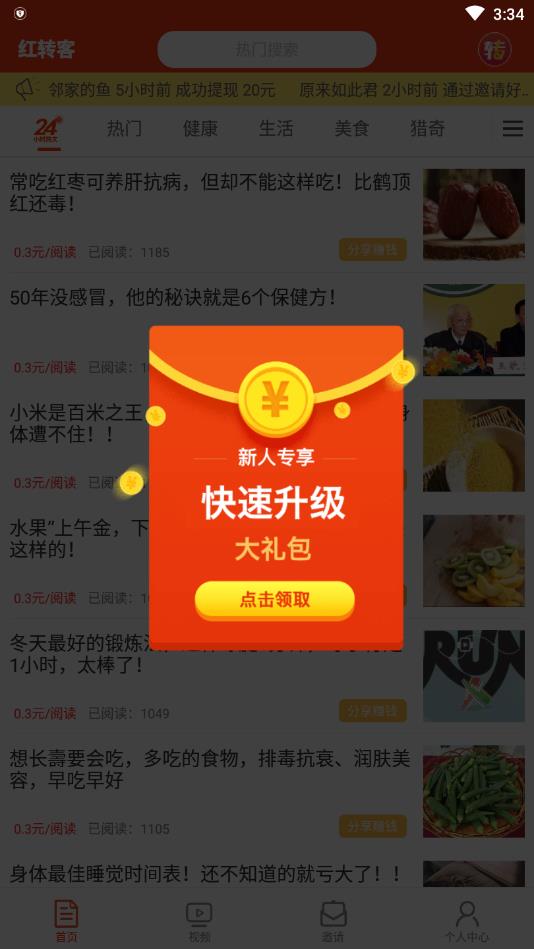
Task: Expand the category list menu icon
Action: tap(513, 128)
